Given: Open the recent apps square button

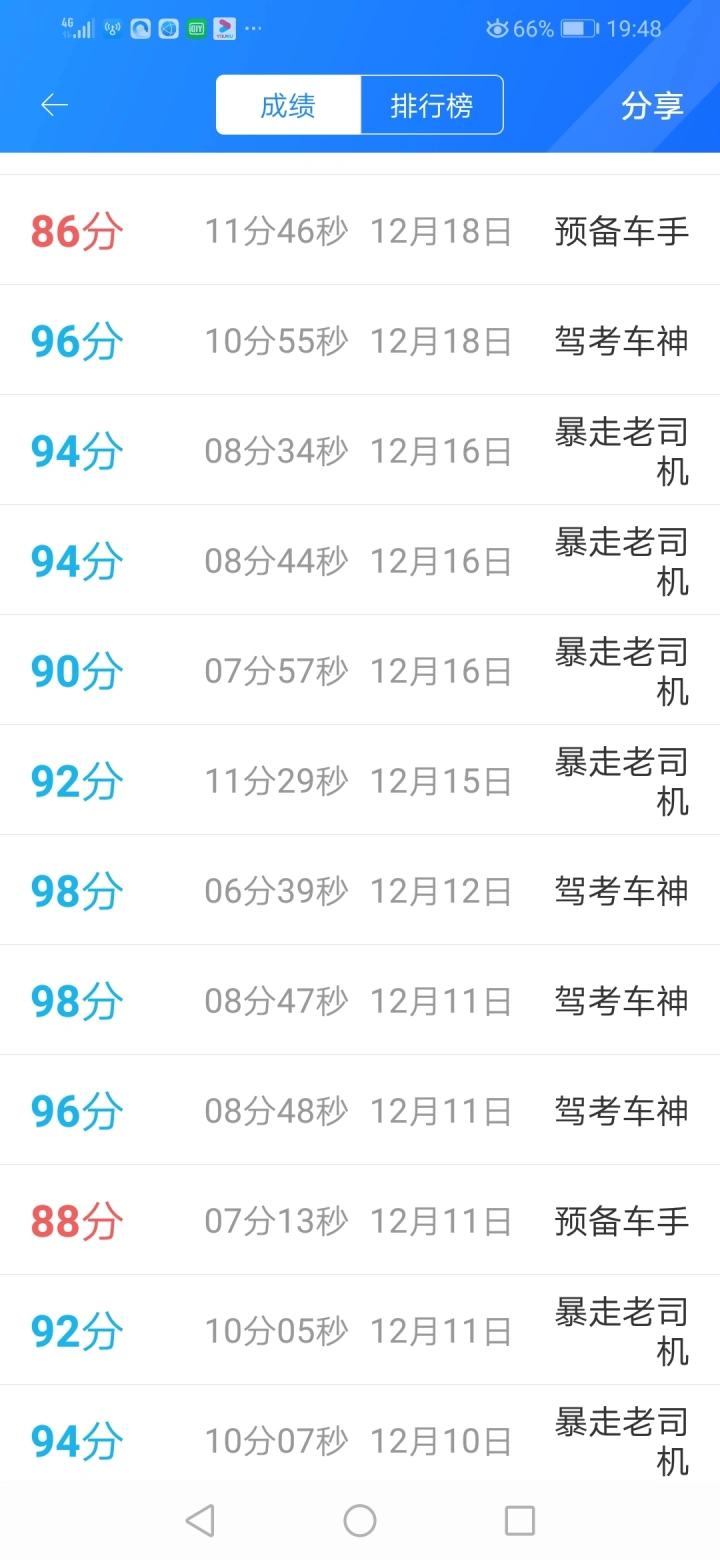Looking at the screenshot, I should pos(520,1521).
